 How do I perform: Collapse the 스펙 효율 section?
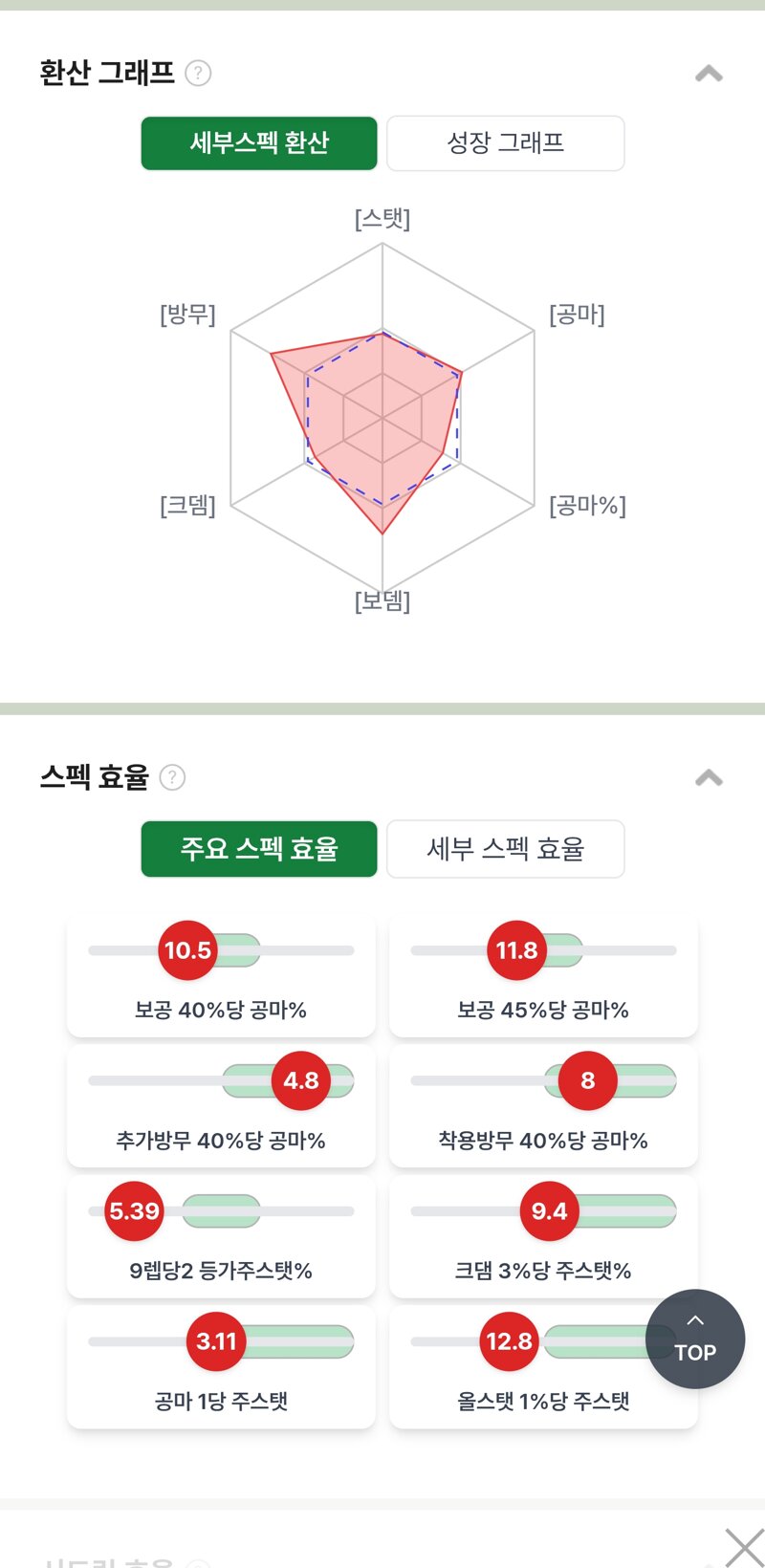[709, 778]
